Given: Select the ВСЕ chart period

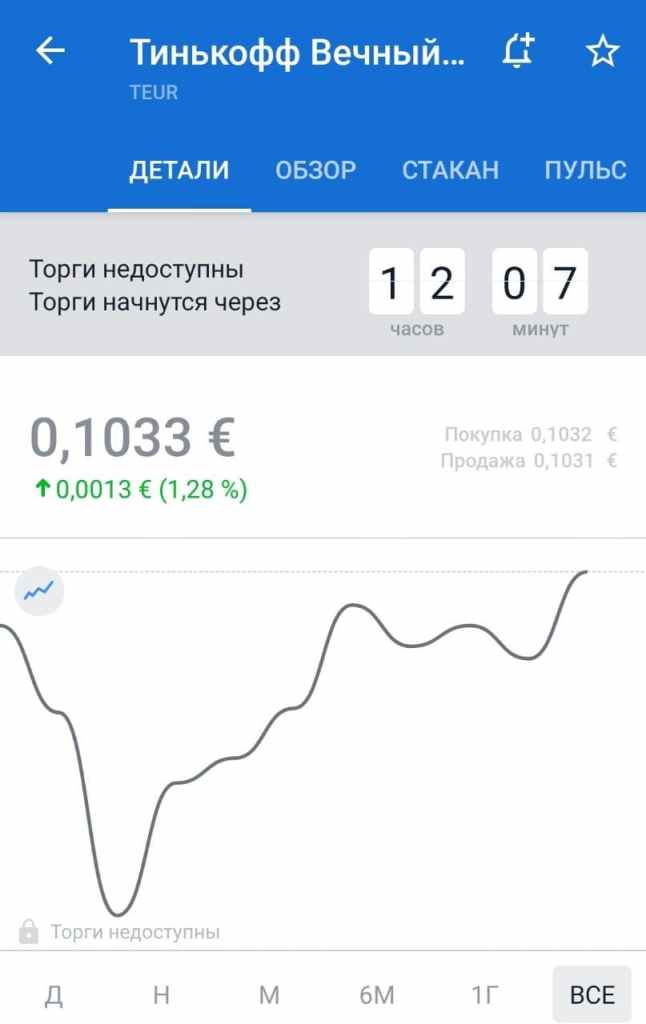Looking at the screenshot, I should [592, 995].
